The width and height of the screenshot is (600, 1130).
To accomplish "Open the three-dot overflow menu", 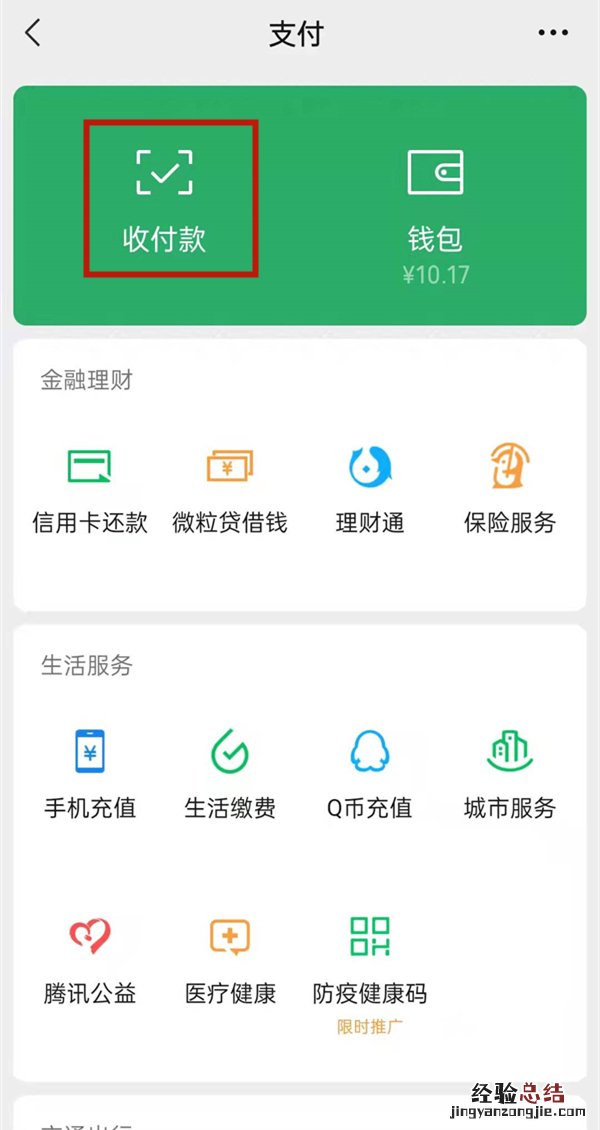I will [x=553, y=33].
